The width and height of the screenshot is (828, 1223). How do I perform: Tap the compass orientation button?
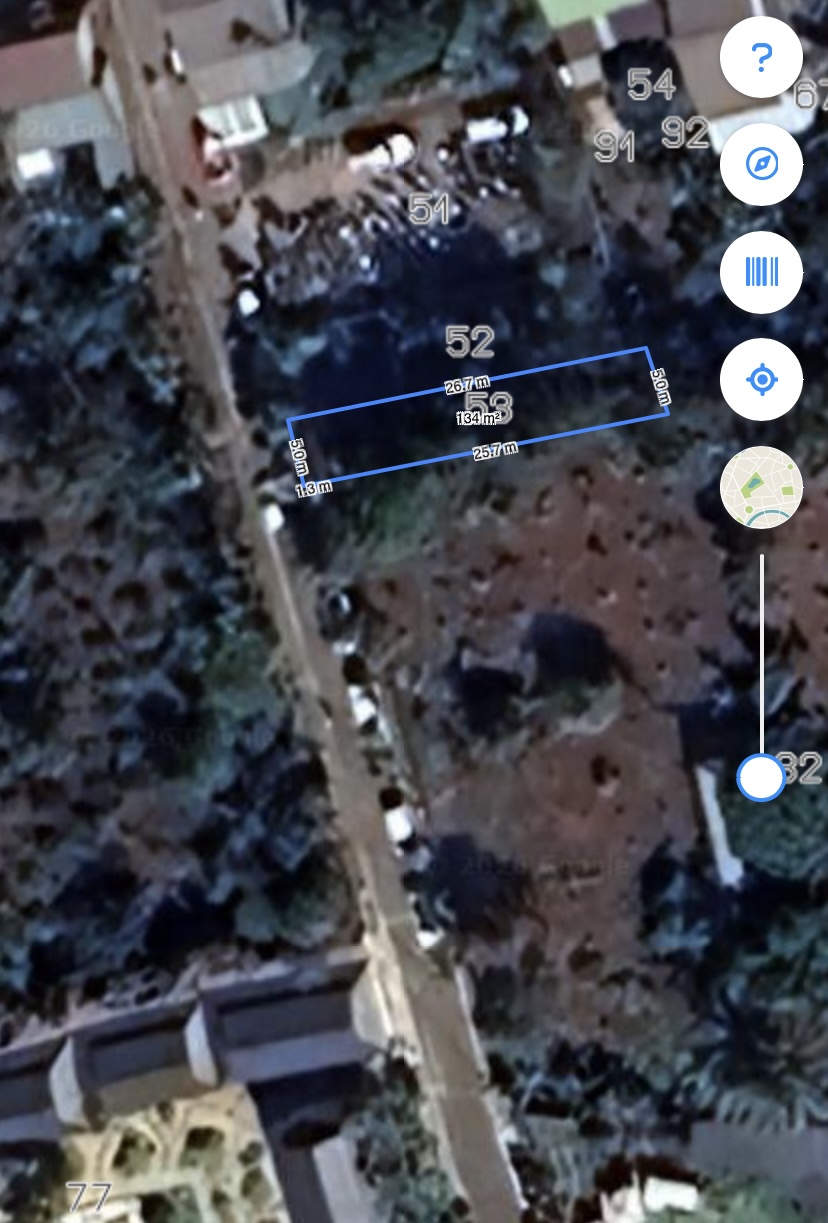761,165
